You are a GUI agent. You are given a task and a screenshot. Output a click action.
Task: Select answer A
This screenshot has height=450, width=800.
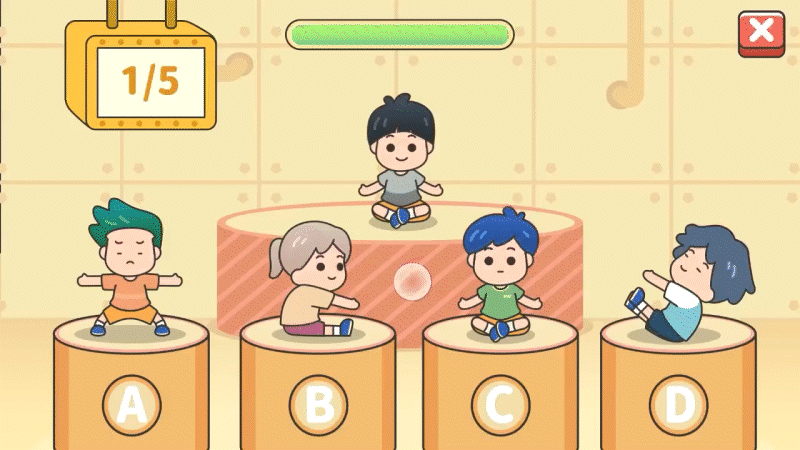(x=131, y=404)
